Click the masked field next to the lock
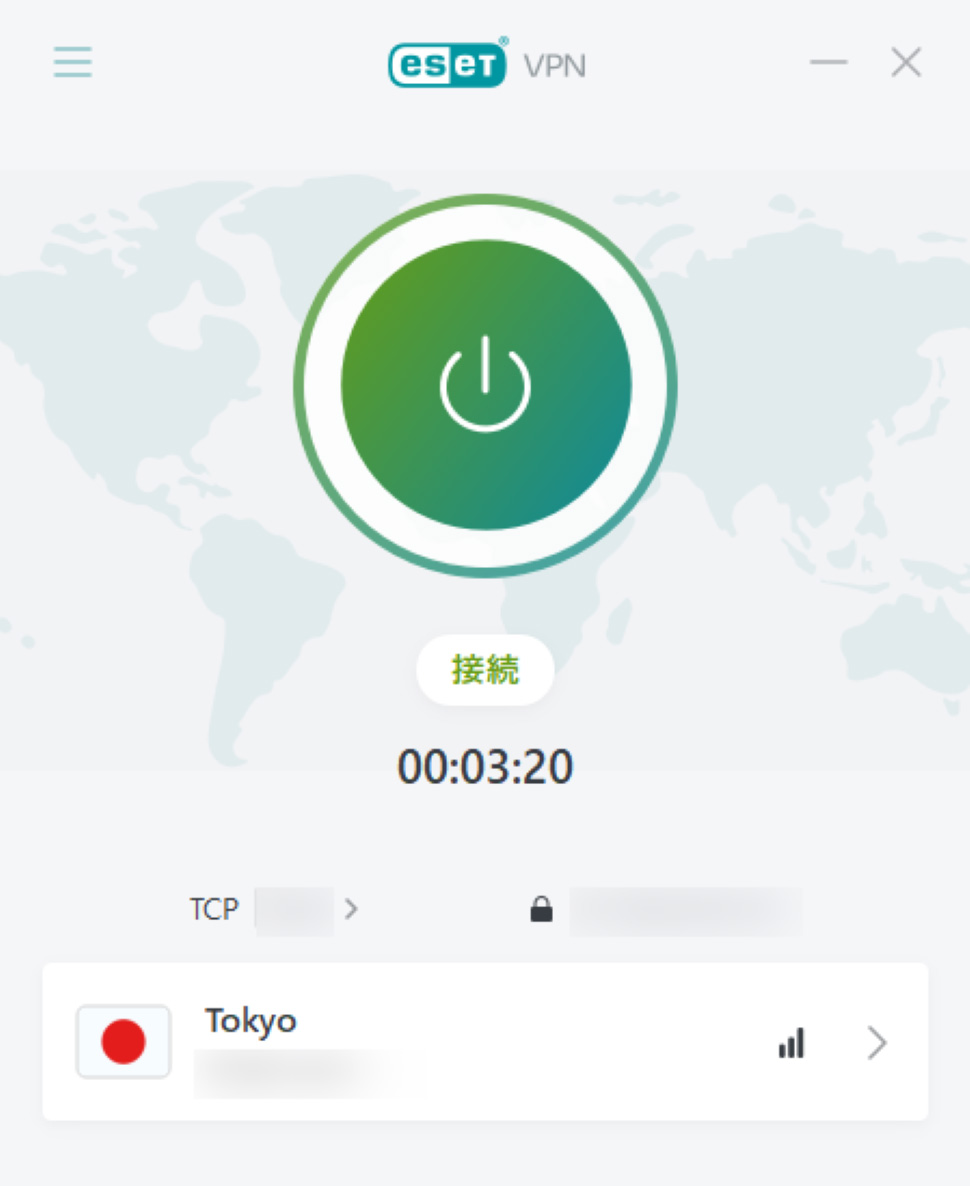970x1186 pixels. (687, 910)
